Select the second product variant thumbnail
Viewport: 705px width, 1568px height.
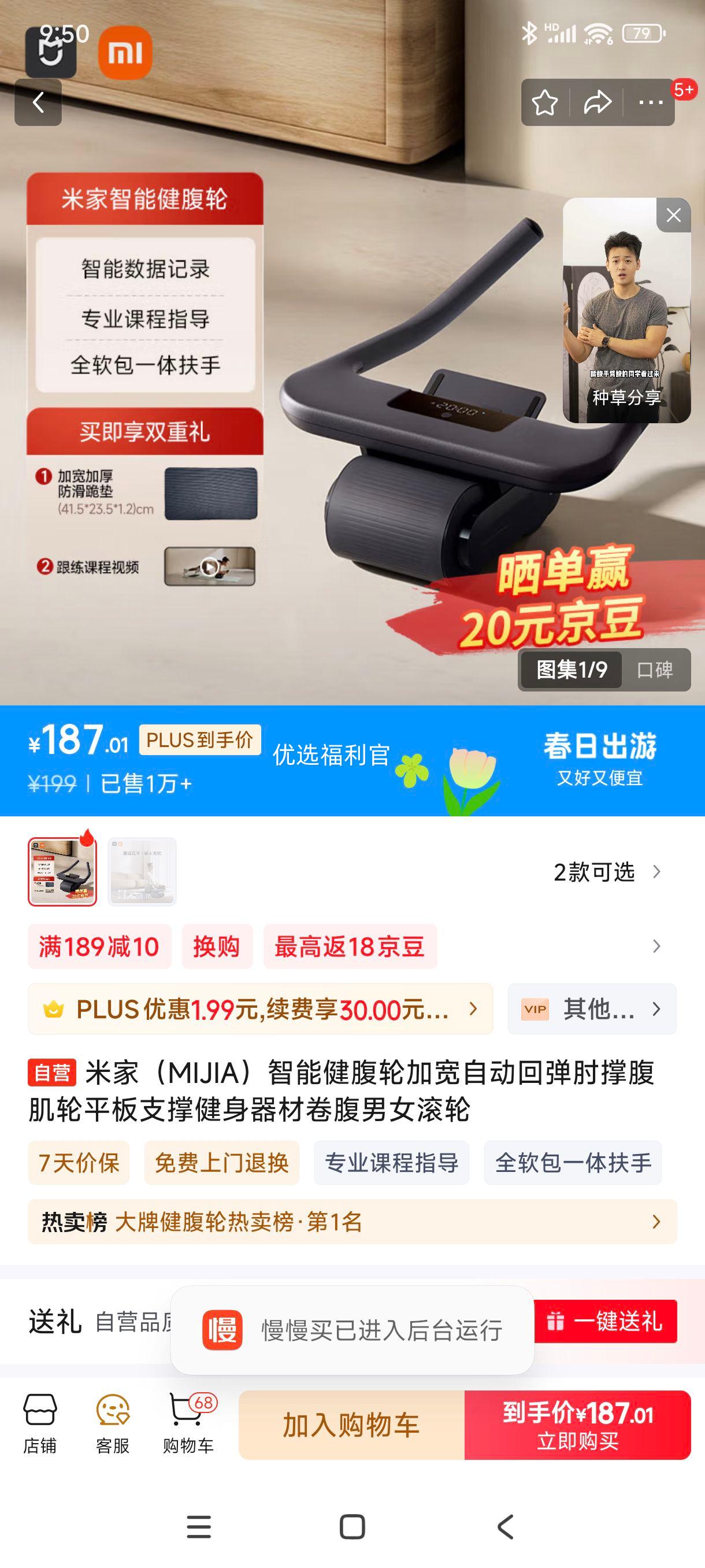142,872
